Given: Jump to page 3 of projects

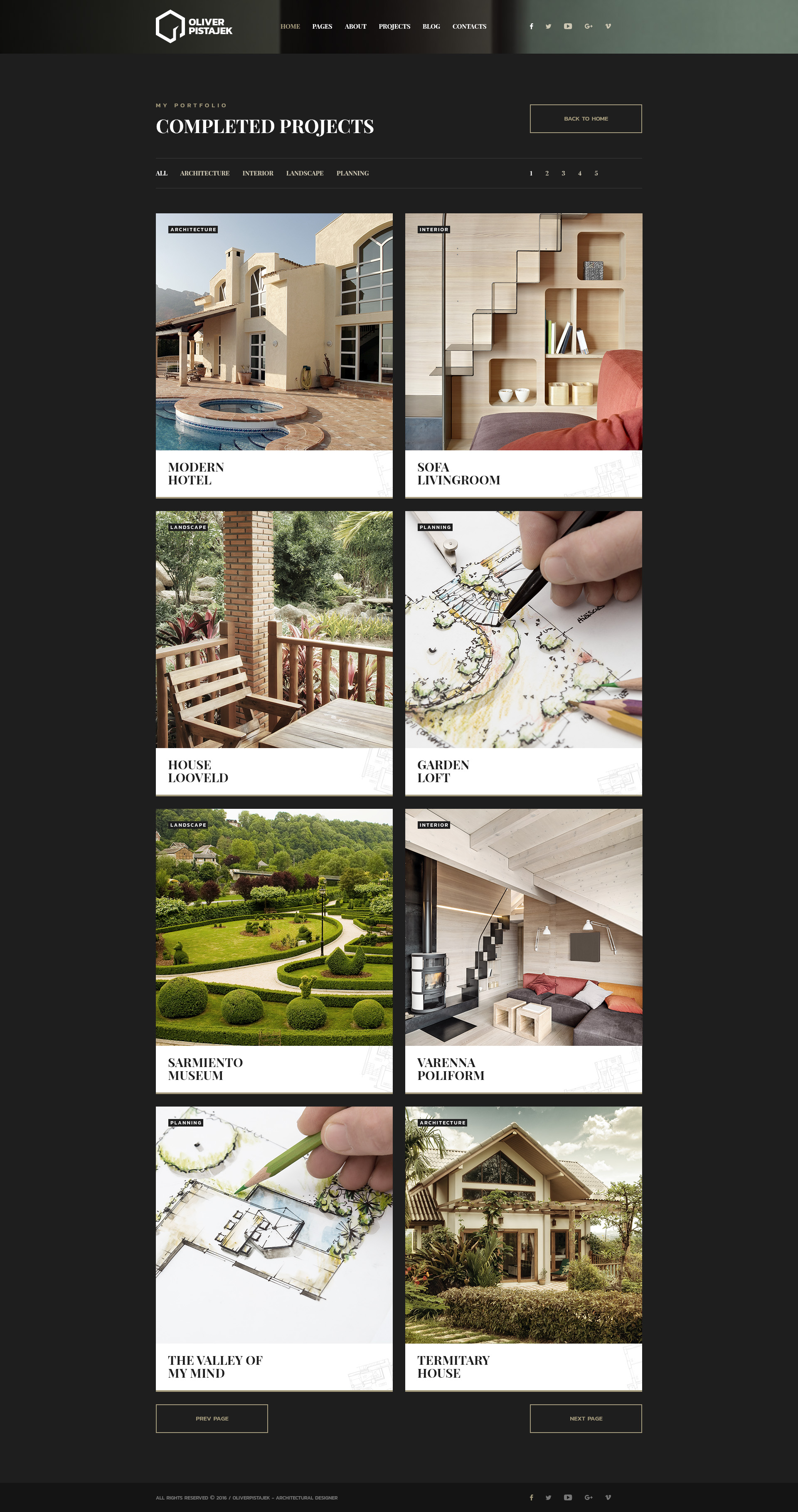Looking at the screenshot, I should click(563, 173).
